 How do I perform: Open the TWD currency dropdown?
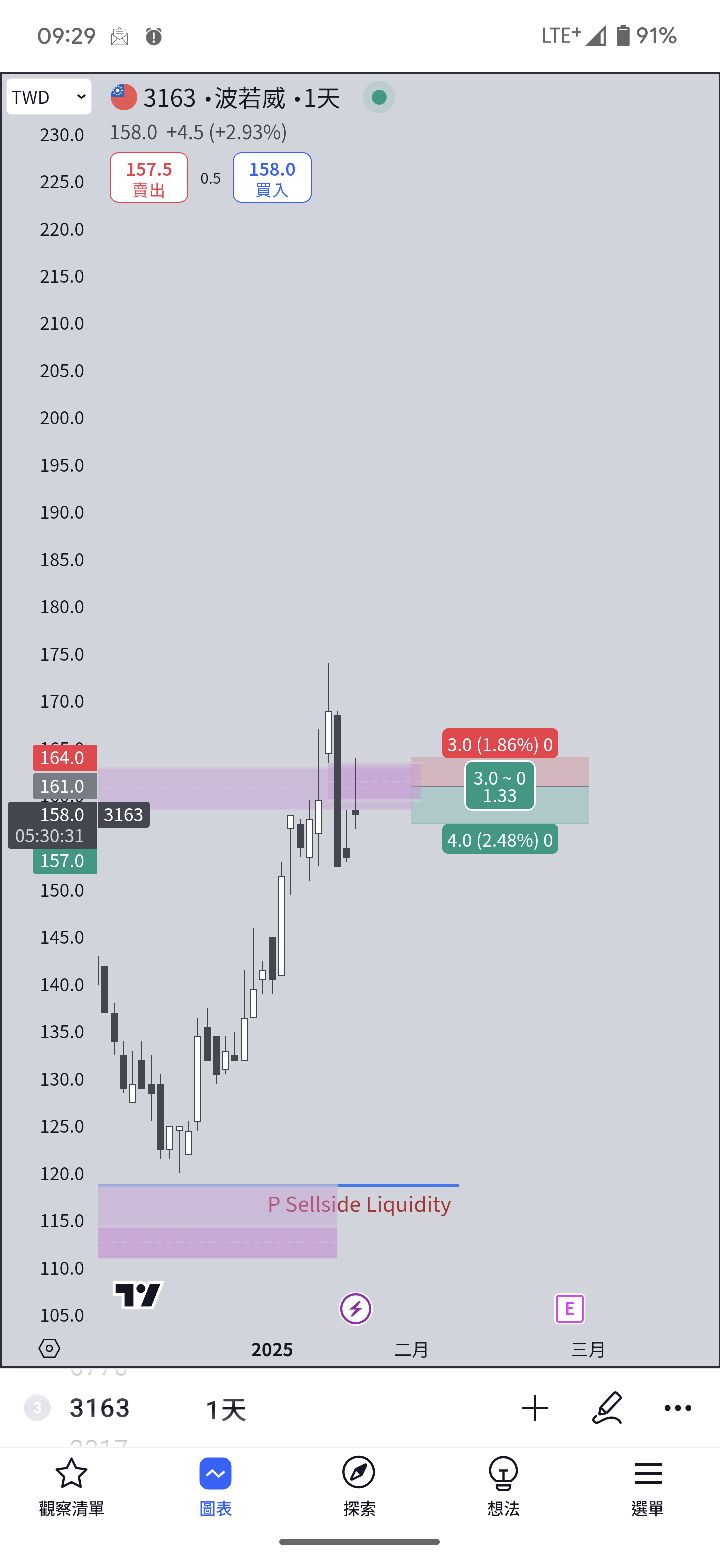point(49,97)
